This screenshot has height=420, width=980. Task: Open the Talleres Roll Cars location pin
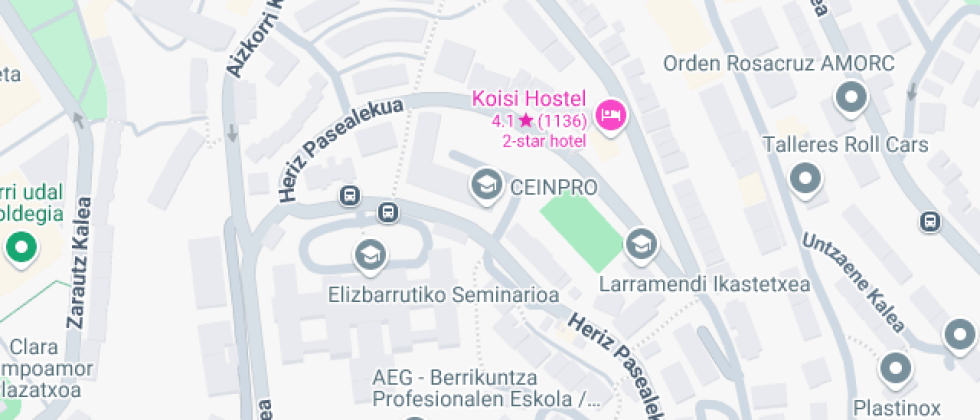coord(805,179)
